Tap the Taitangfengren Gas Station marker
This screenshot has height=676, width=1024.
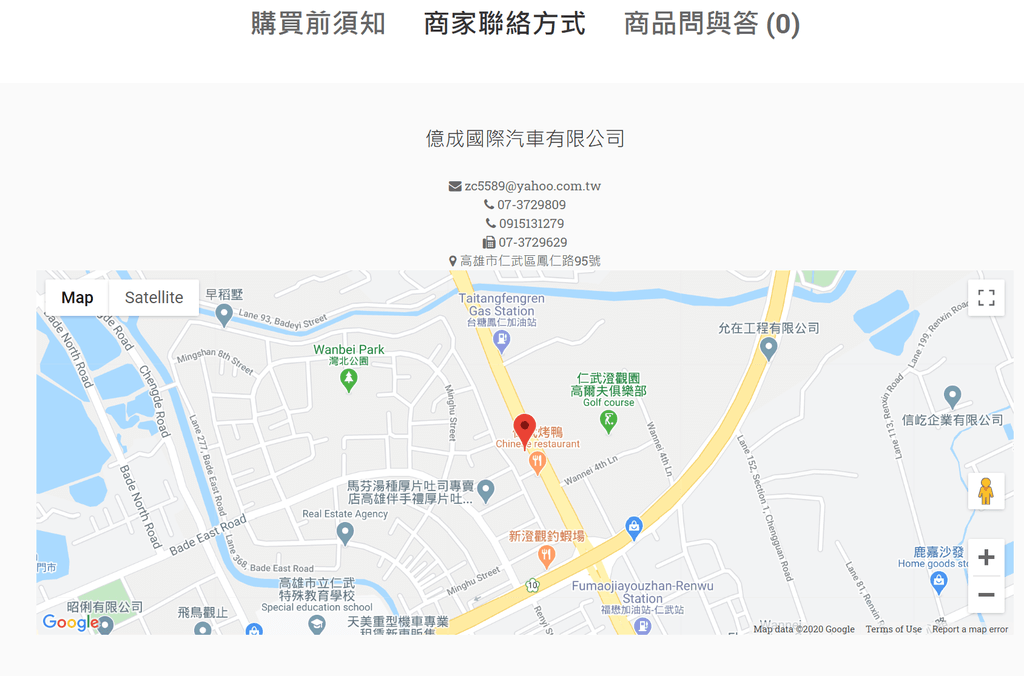coord(502,341)
